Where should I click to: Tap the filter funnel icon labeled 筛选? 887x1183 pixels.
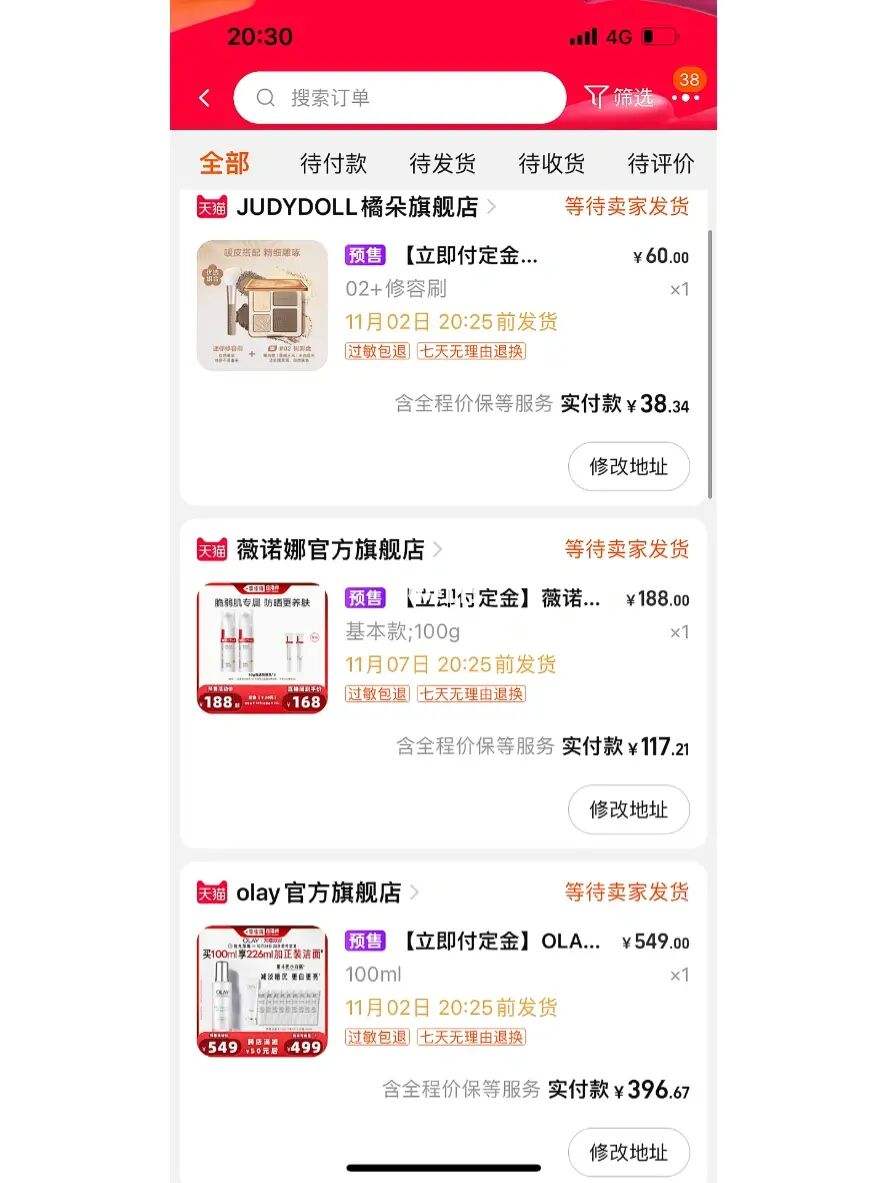pos(618,97)
